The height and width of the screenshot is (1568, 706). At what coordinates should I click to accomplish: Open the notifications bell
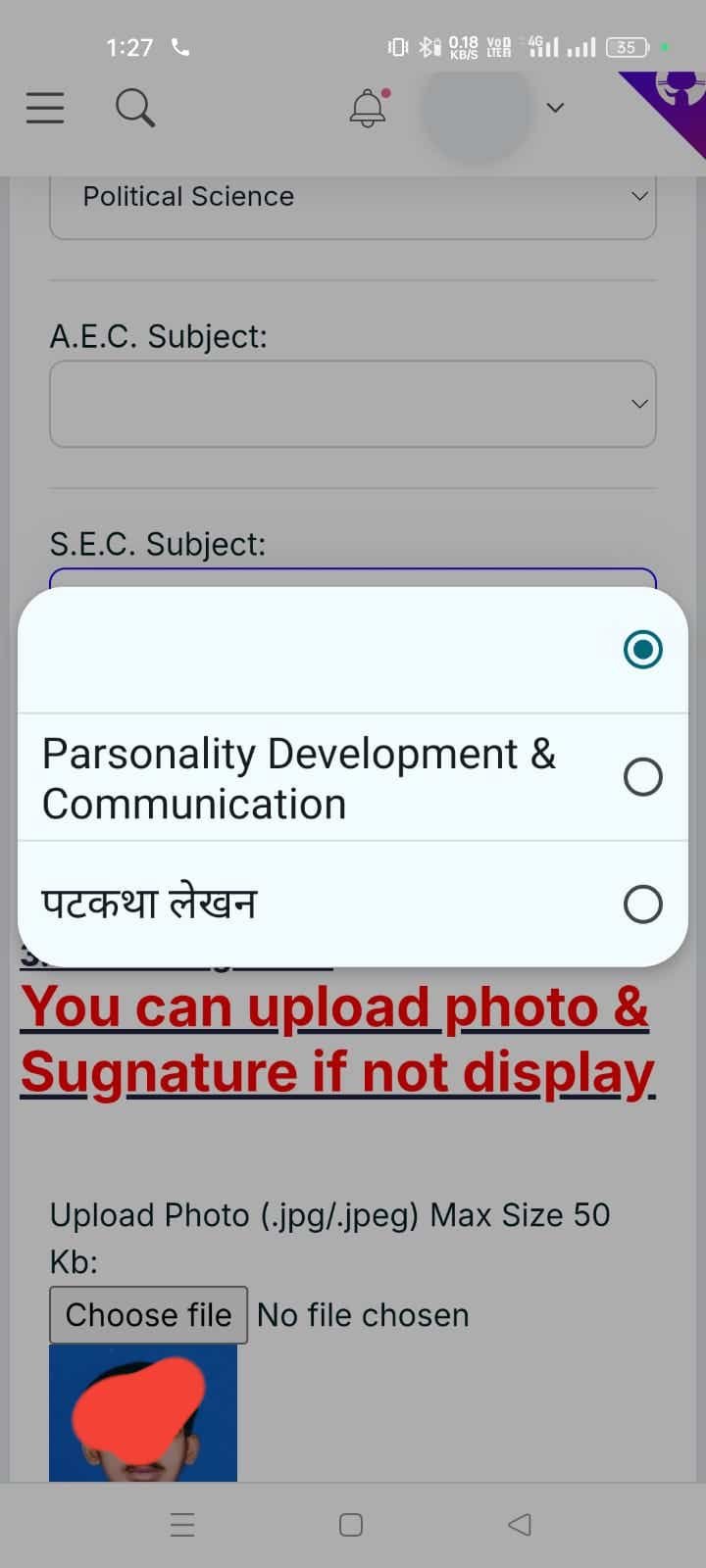(368, 108)
